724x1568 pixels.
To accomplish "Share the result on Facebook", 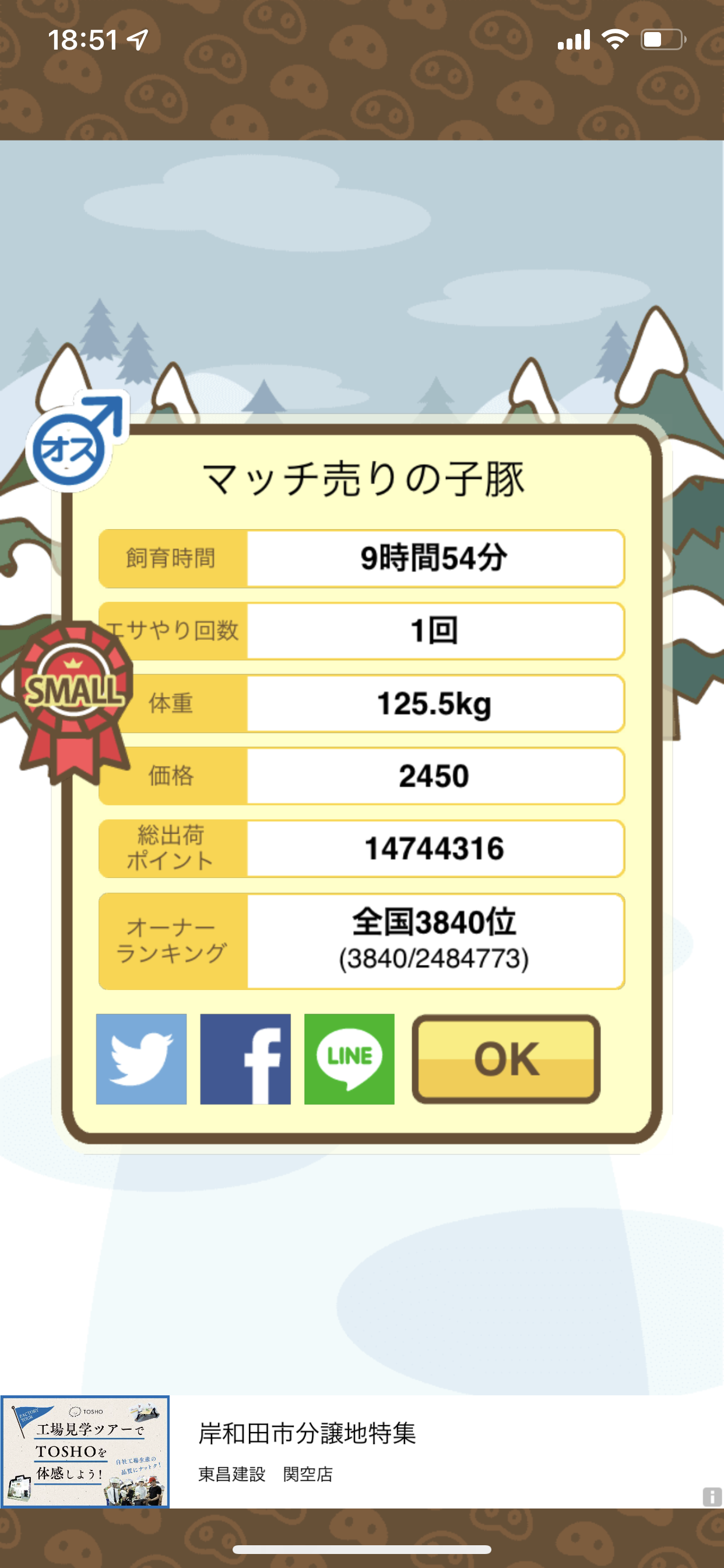I will 245,1059.
